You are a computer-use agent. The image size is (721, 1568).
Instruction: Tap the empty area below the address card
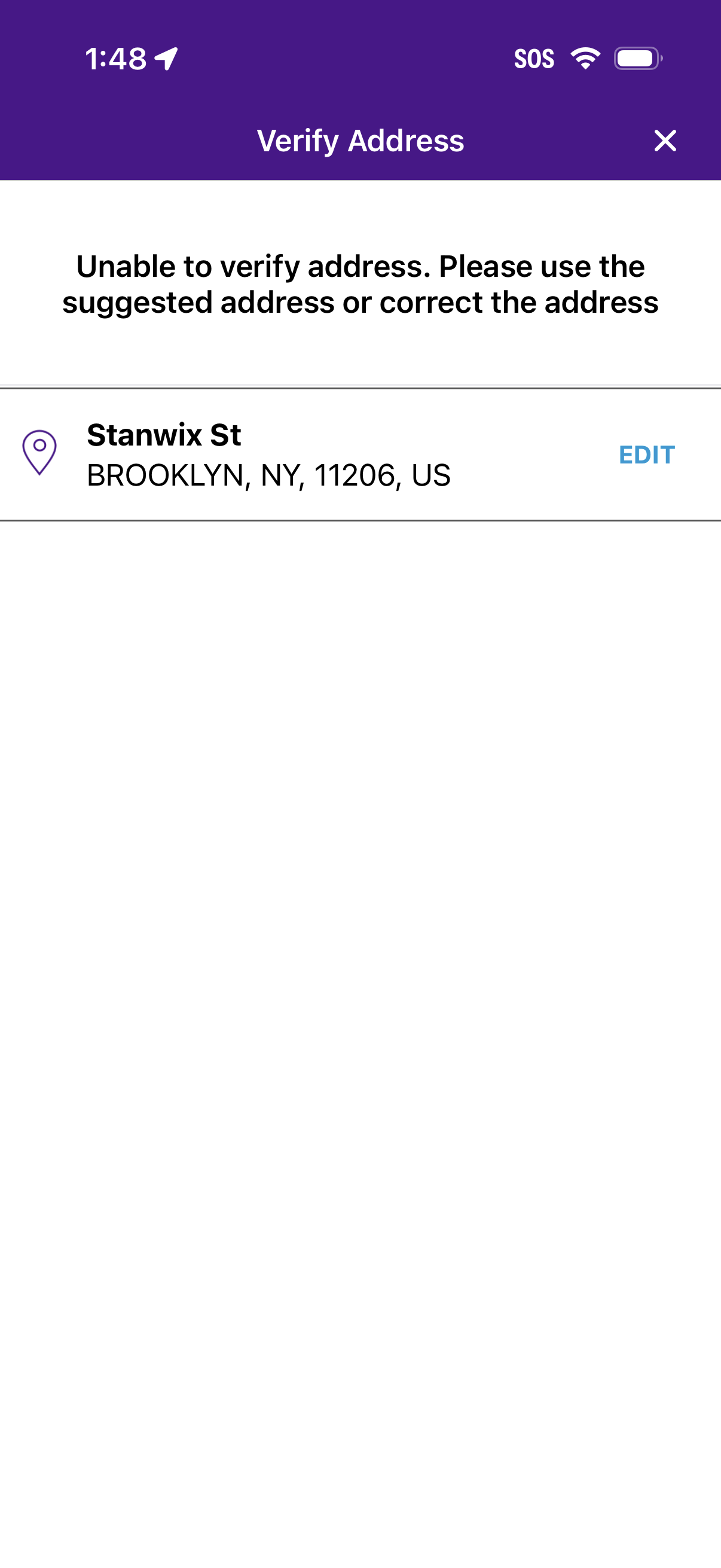click(360, 913)
